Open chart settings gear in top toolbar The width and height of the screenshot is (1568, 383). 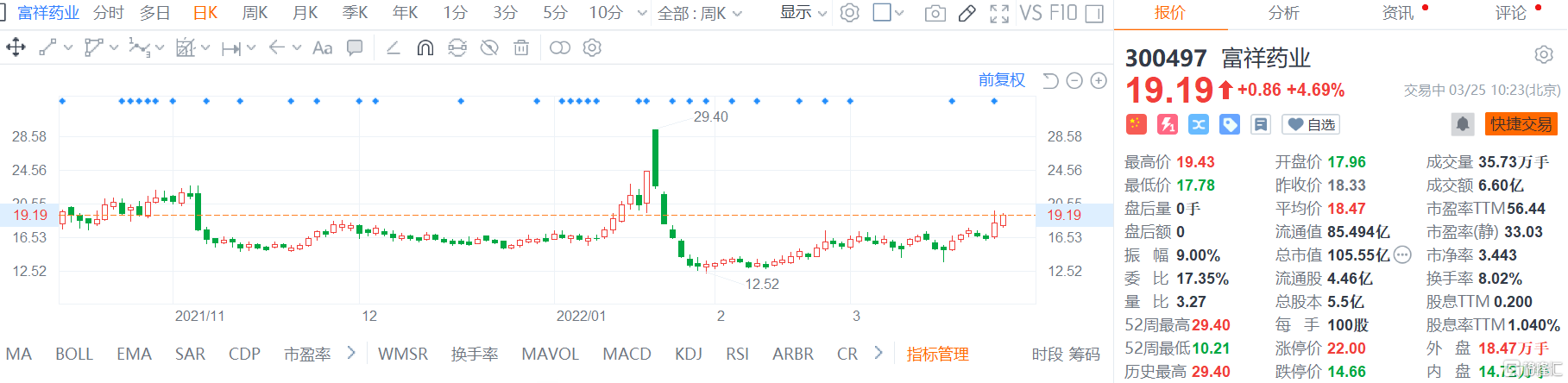point(850,13)
